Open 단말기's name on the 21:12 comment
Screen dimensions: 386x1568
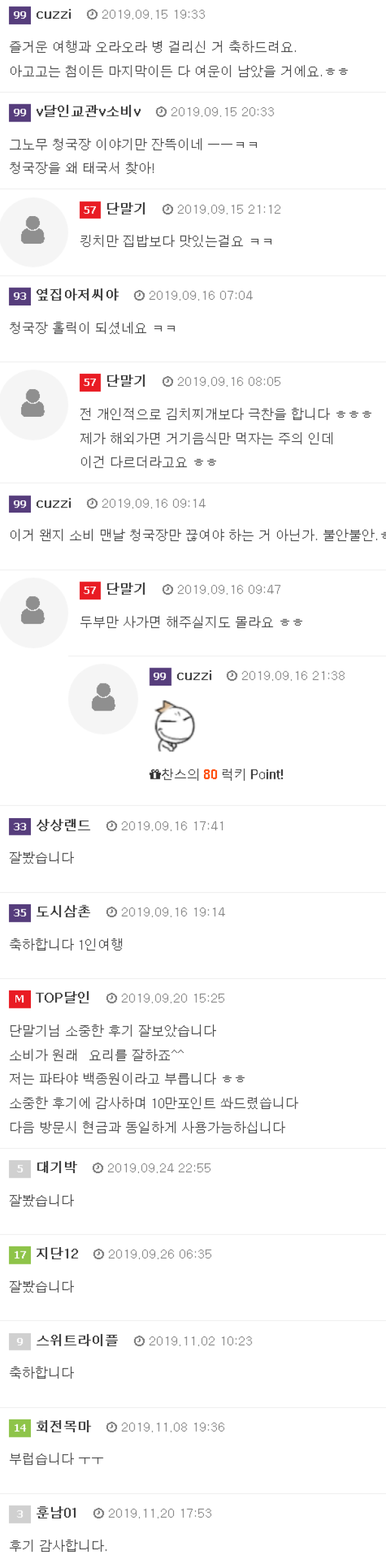pyautogui.click(x=125, y=209)
